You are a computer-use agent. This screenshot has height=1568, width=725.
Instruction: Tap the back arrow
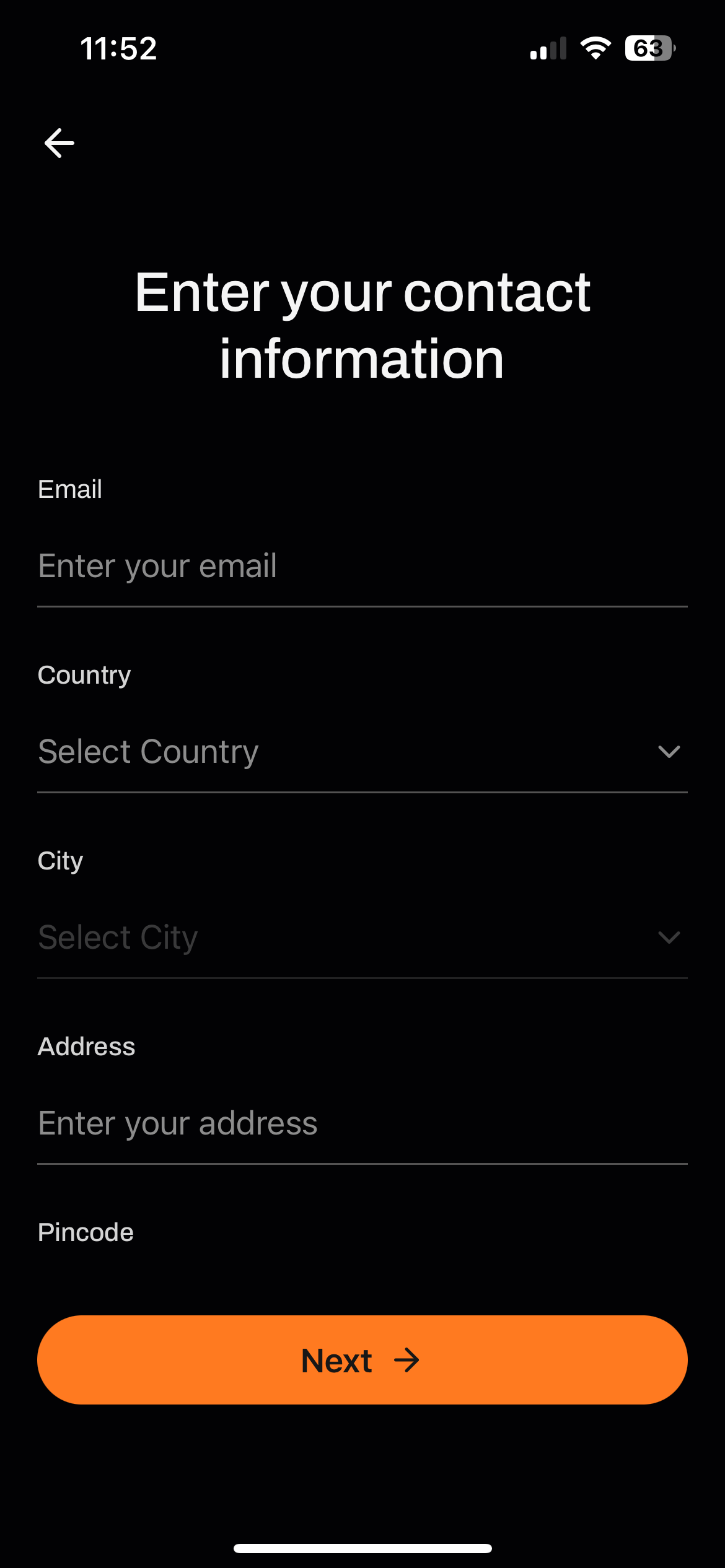pos(59,143)
